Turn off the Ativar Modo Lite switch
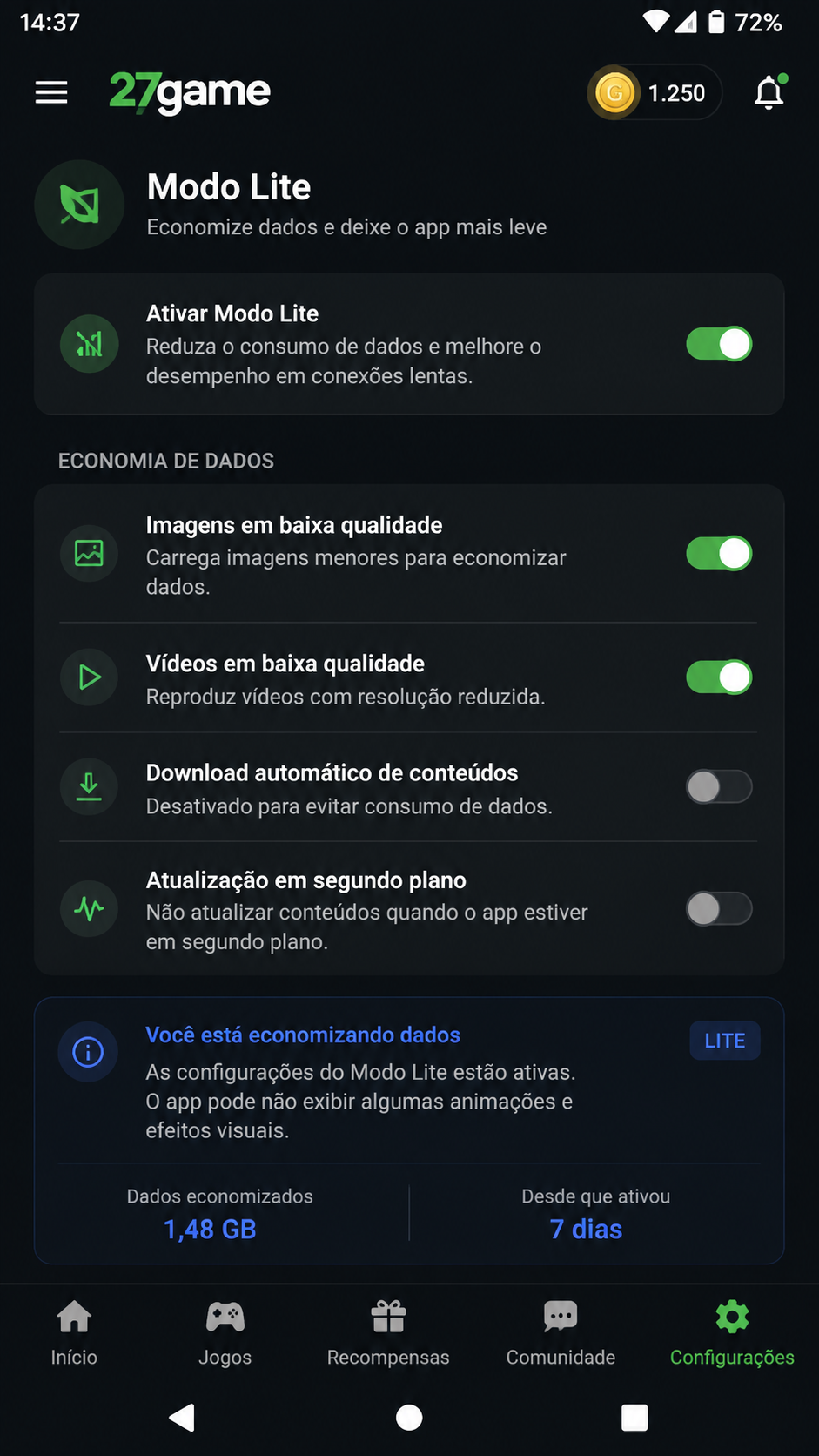Screen dimensions: 819x1456 click(719, 344)
